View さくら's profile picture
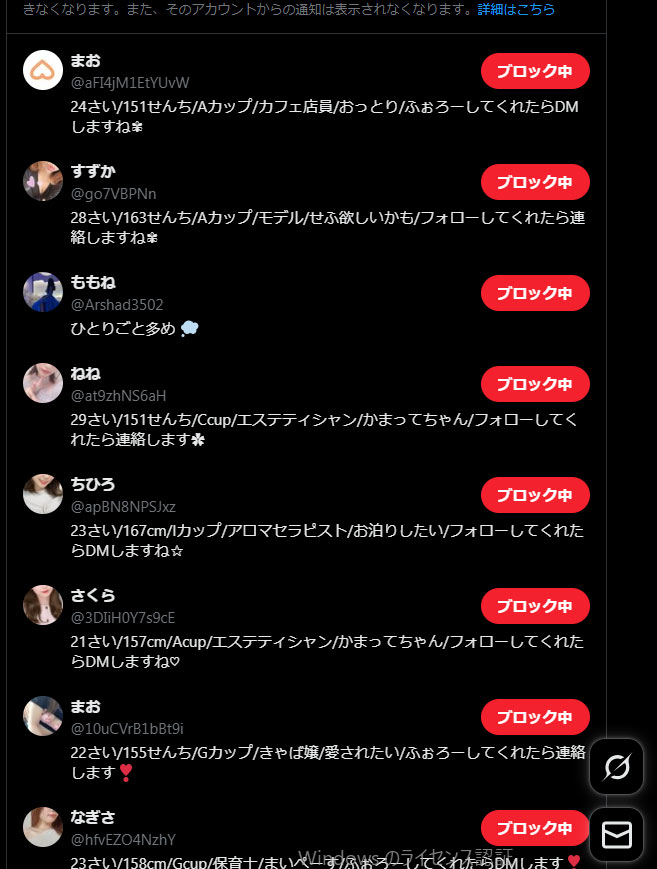Viewport: 657px width, 869px height. pos(43,606)
